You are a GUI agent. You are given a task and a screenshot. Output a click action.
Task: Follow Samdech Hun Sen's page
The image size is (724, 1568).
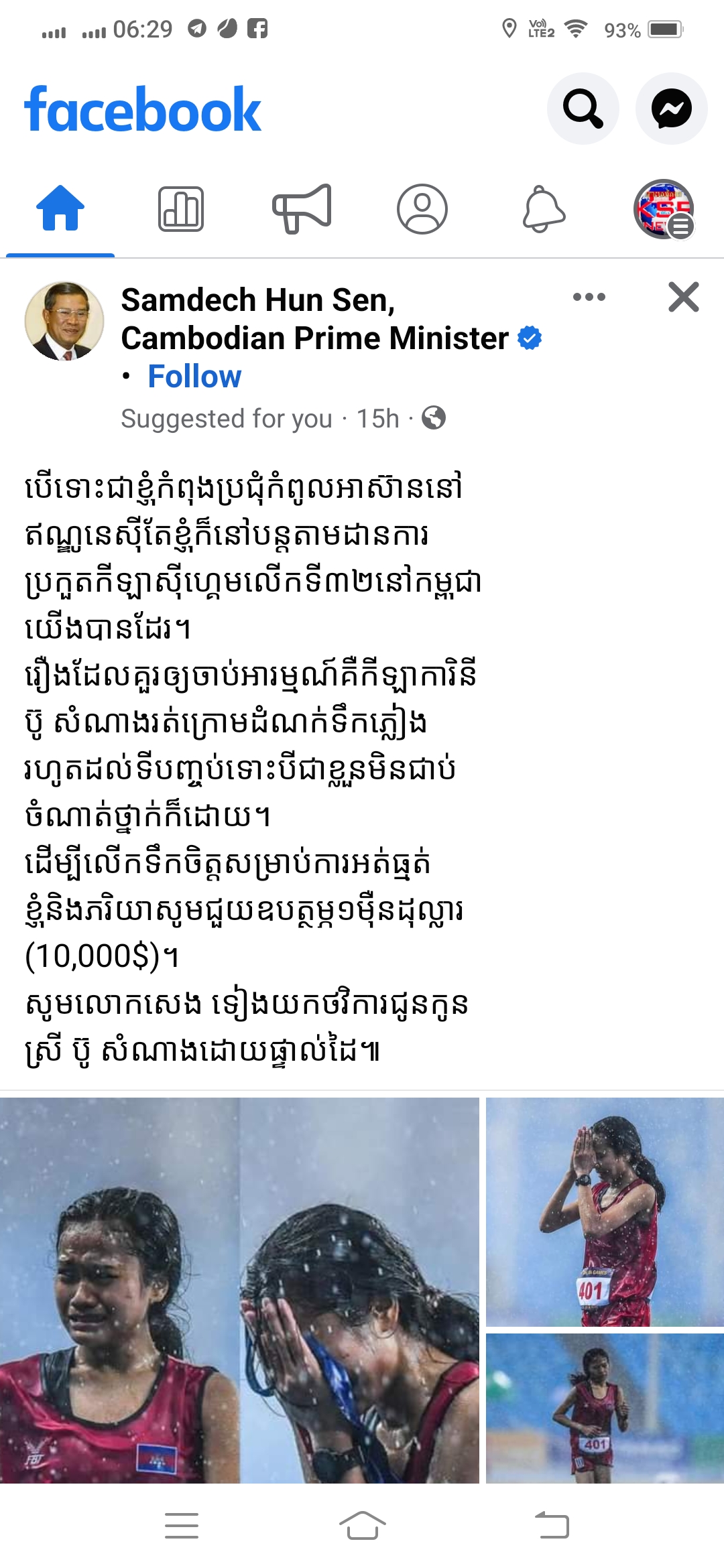click(x=194, y=377)
